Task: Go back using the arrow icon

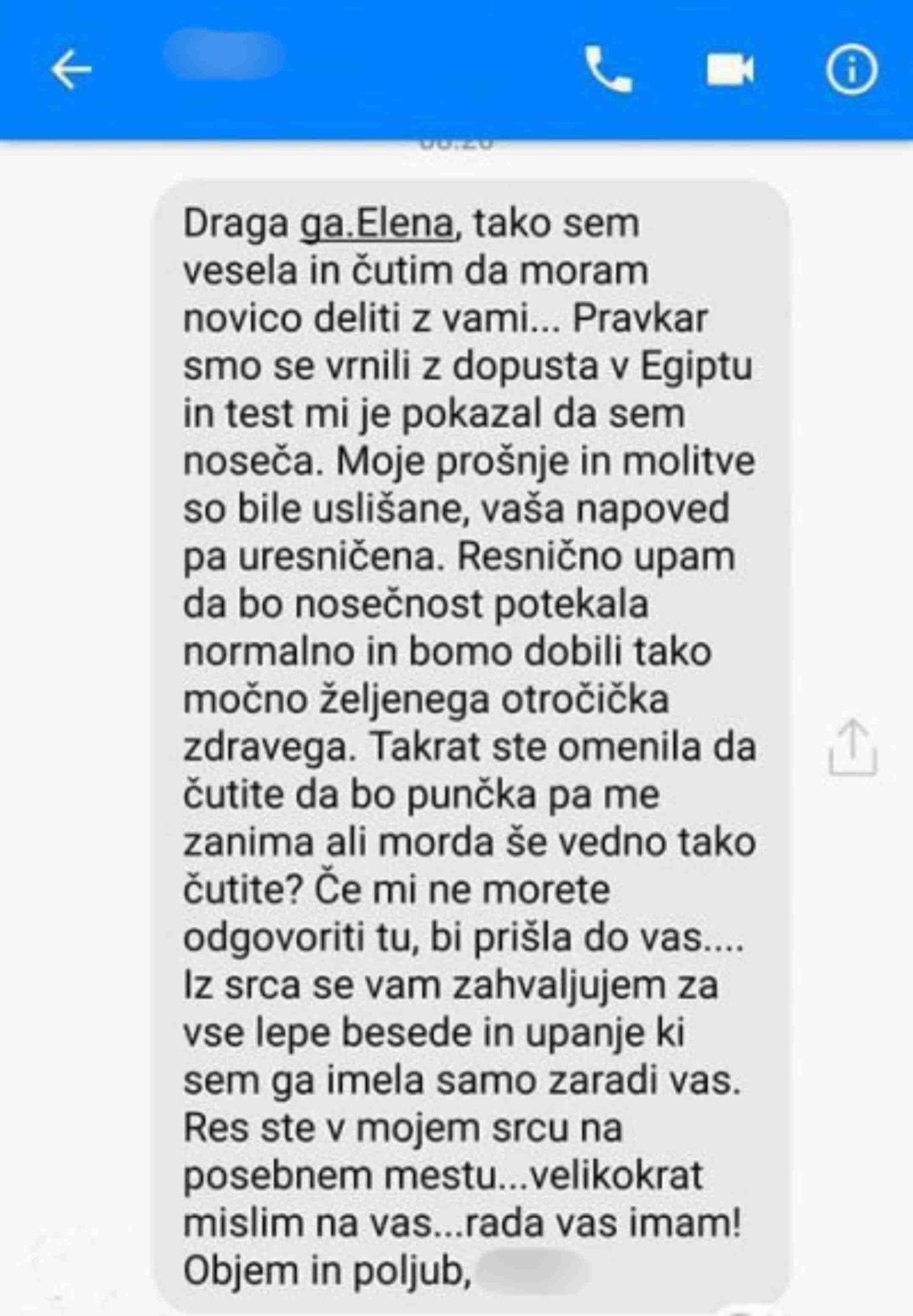Action: pos(71,70)
